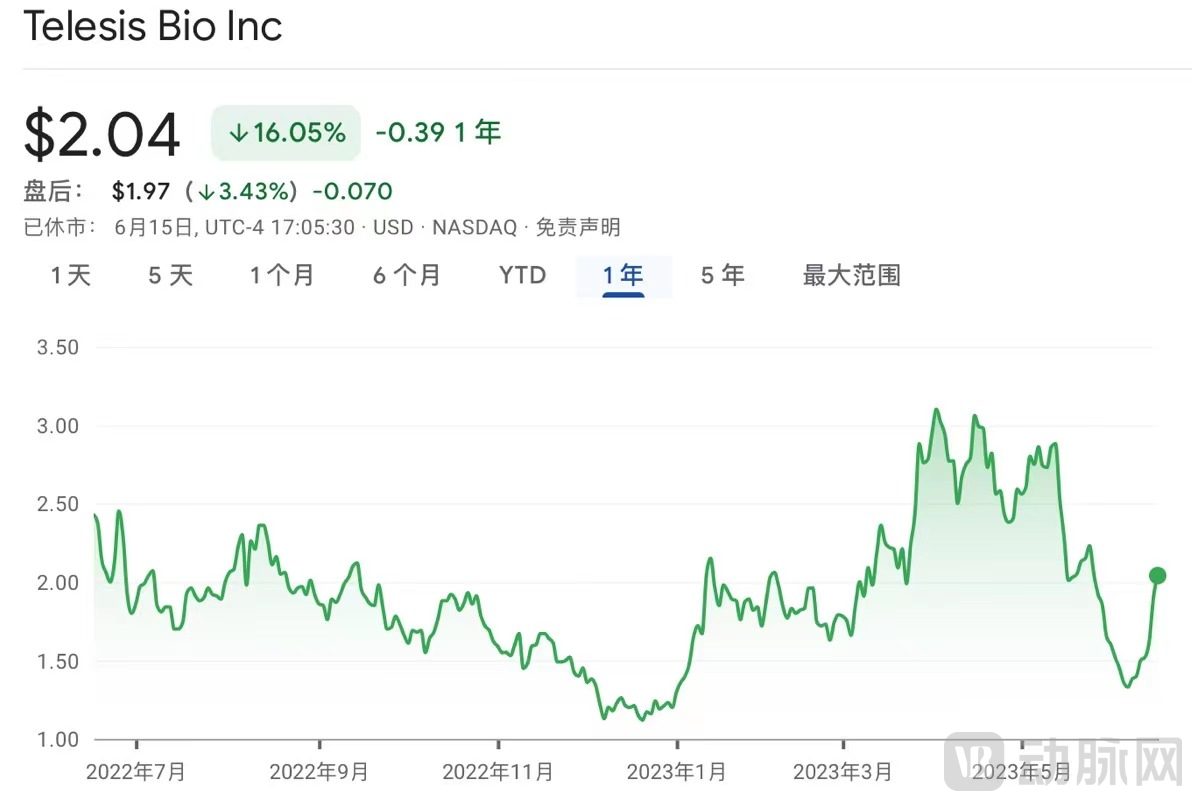This screenshot has height=801, width=1192.
Task: View the 5 年 price history
Action: tap(722, 275)
